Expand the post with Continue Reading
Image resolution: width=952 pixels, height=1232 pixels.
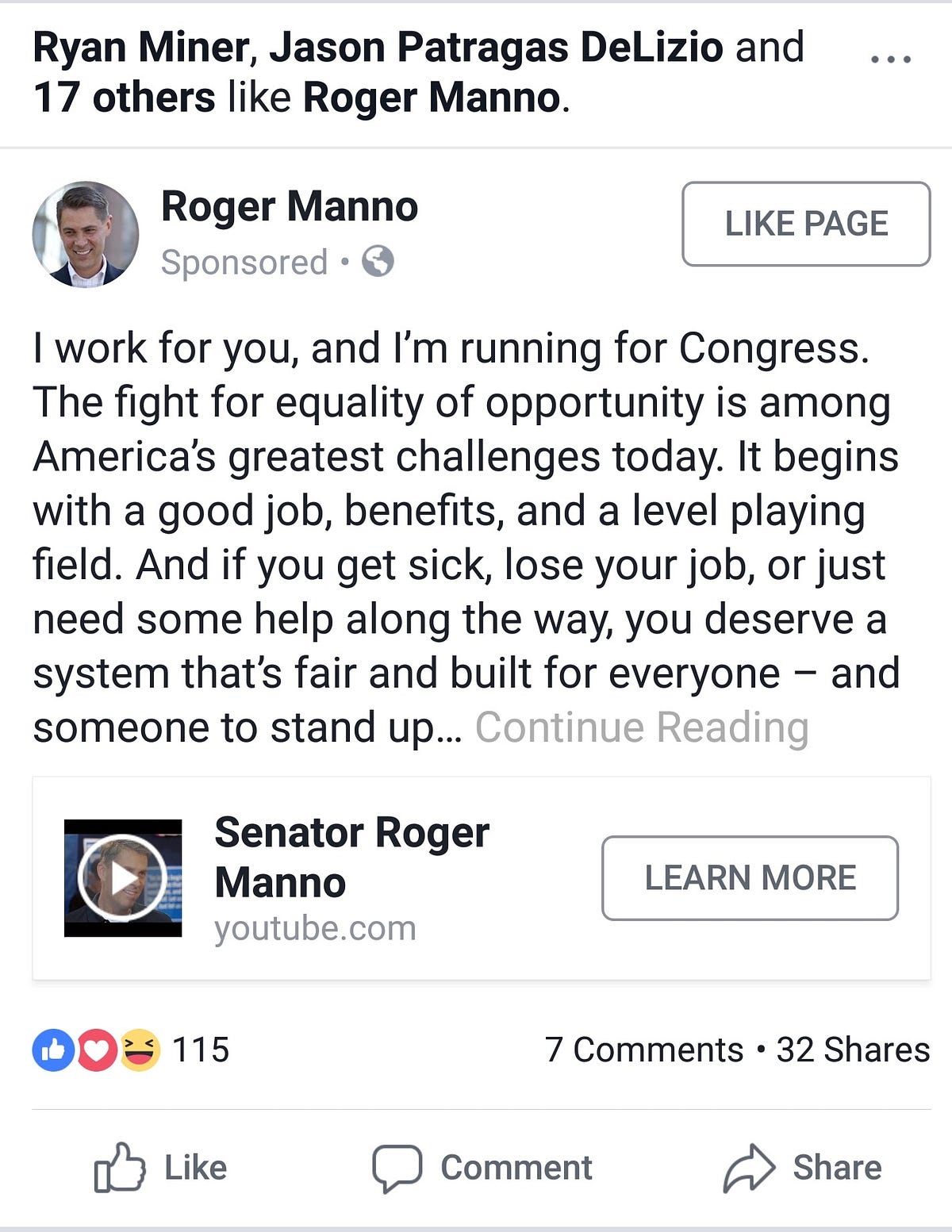click(x=641, y=727)
